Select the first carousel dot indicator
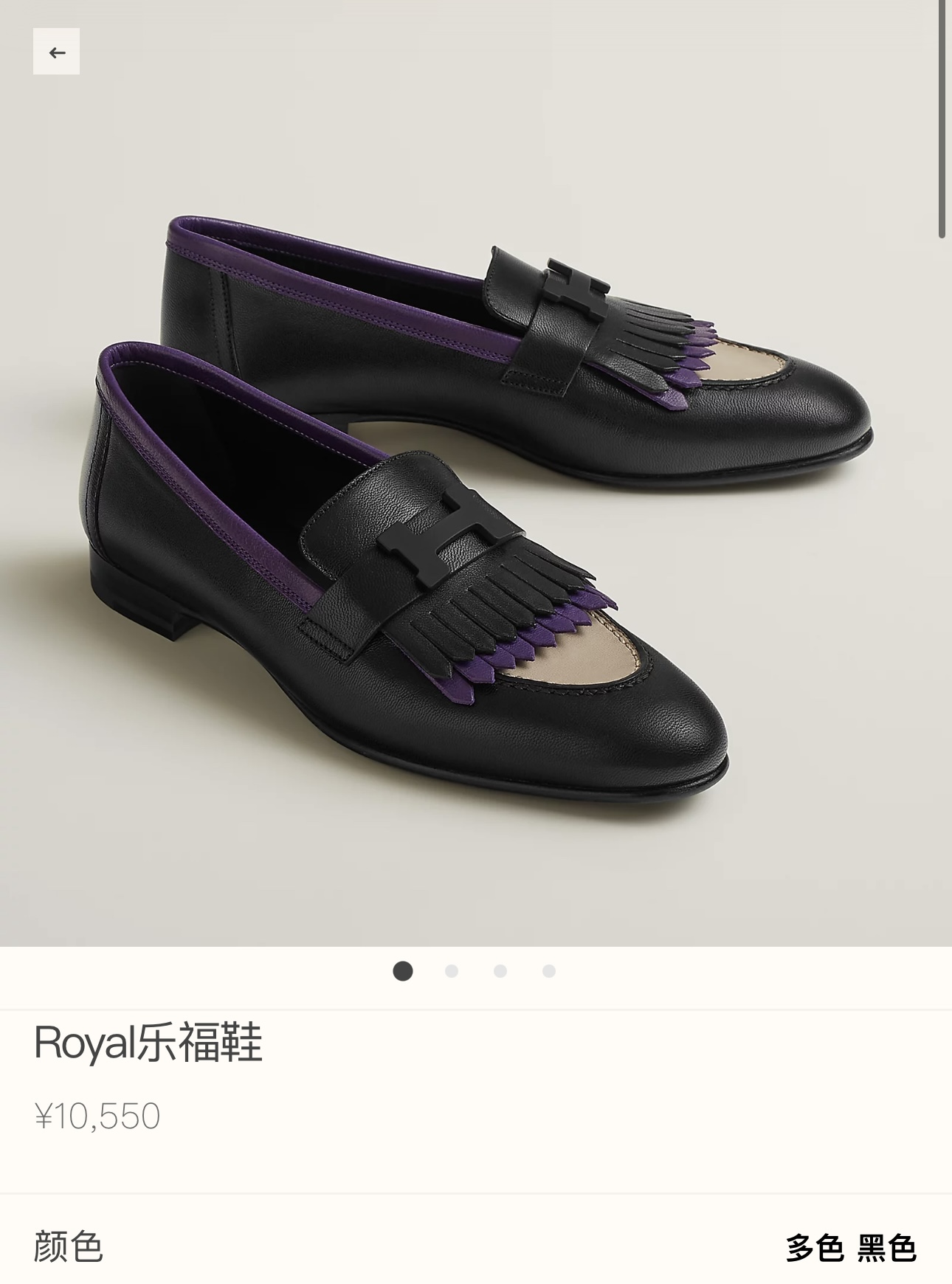 point(404,973)
